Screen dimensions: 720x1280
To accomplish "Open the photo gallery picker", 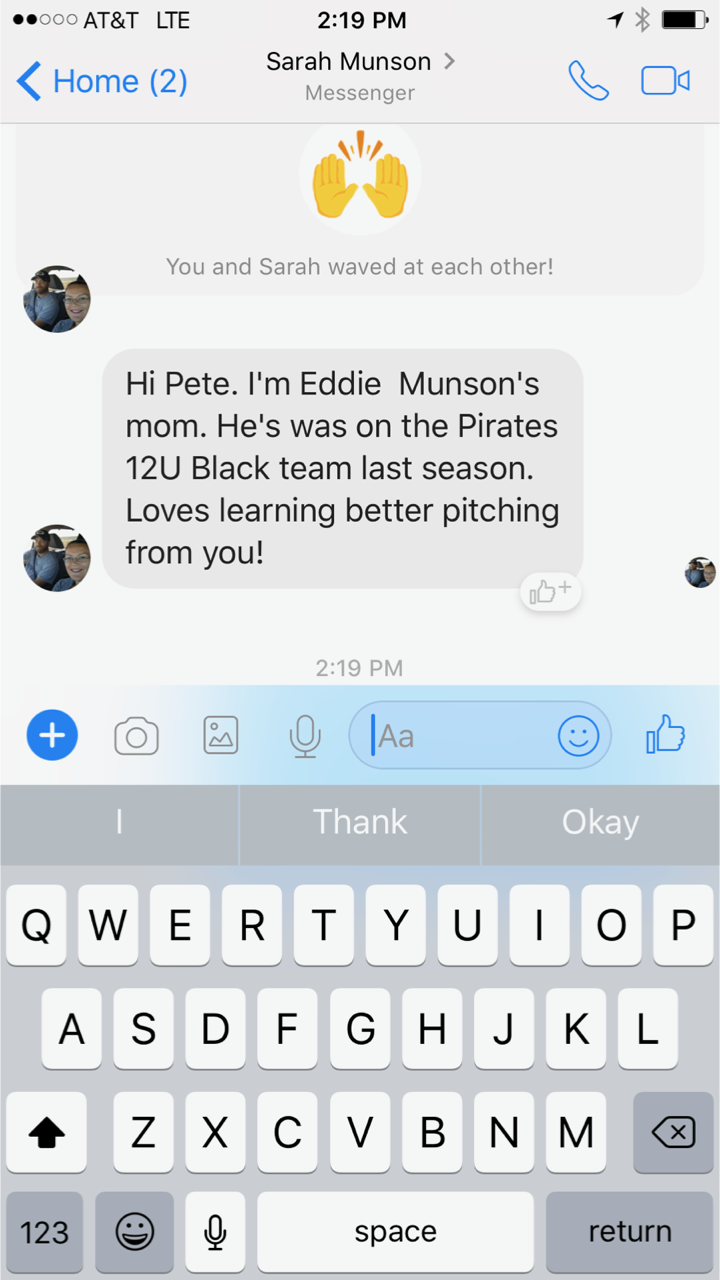I will [221, 736].
